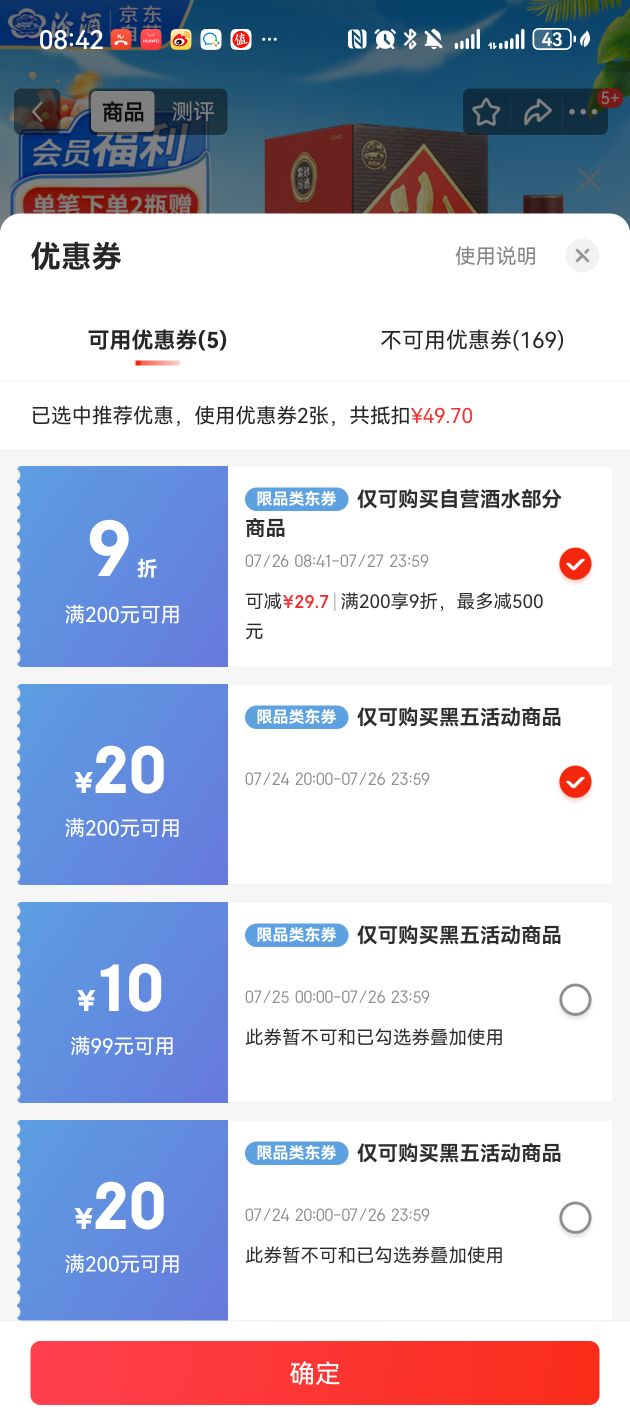Select the 可用优惠券(5) tab
630x1422 pixels.
click(x=158, y=340)
